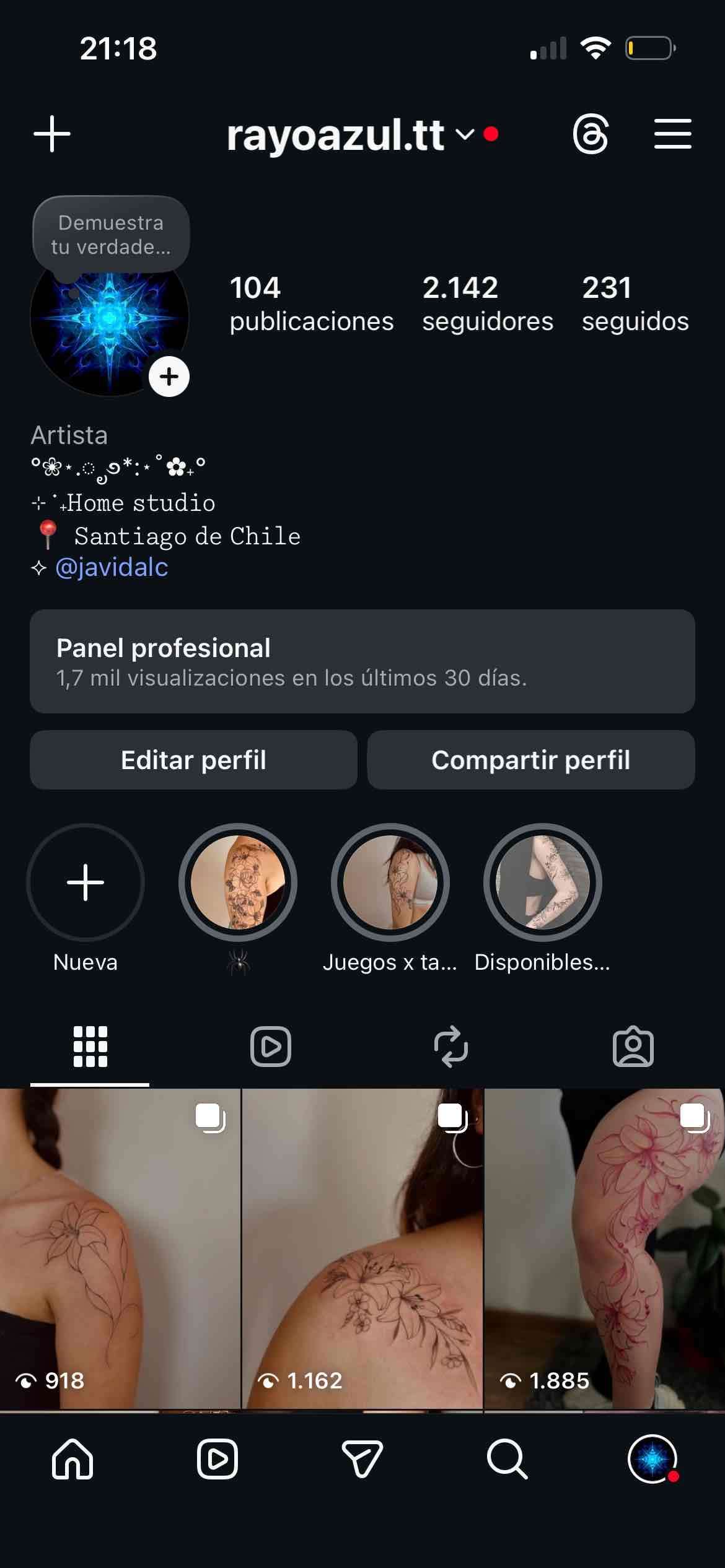The height and width of the screenshot is (1568, 725).
Task: Open direct messages from the bottom bar
Action: (x=362, y=1459)
